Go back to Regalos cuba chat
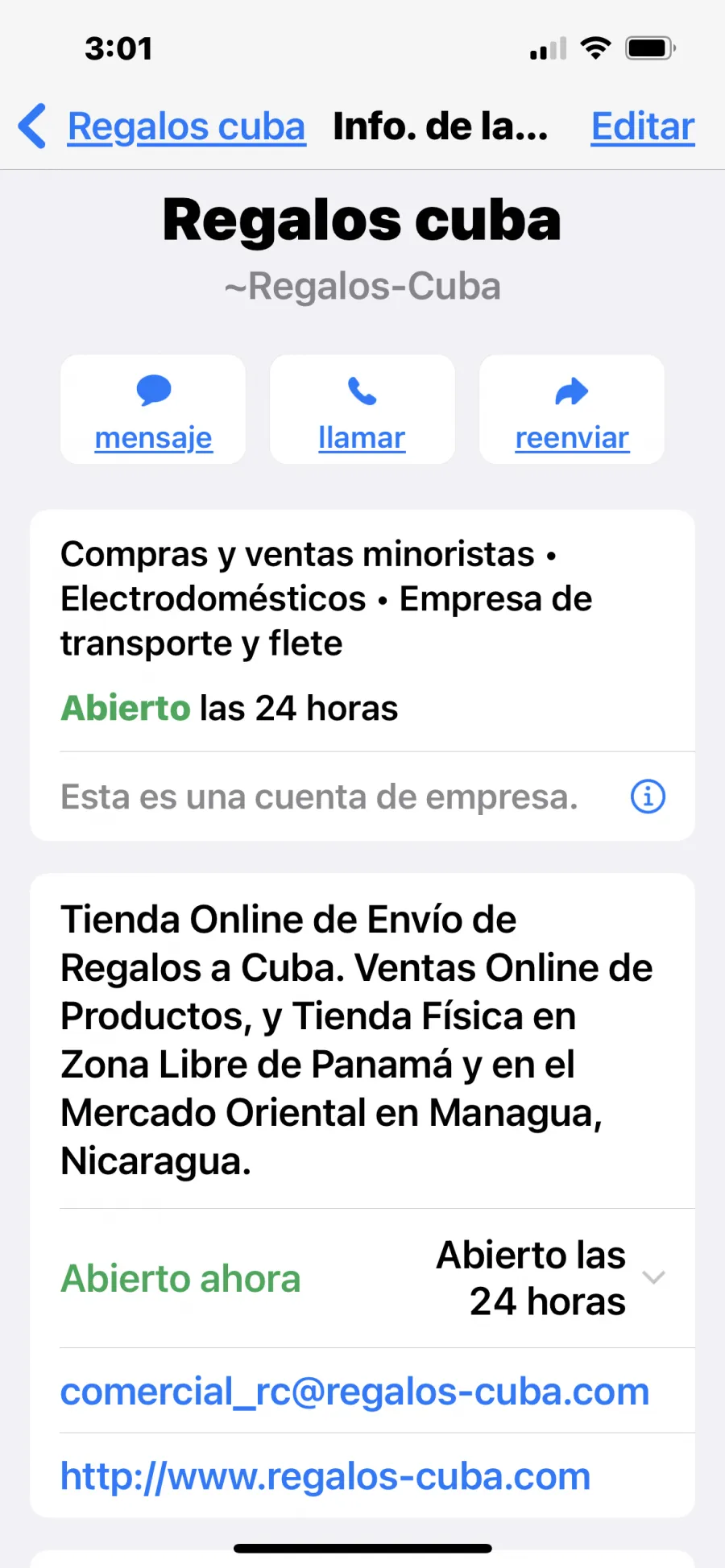Viewport: 725px width, 1568px height. [x=163, y=126]
